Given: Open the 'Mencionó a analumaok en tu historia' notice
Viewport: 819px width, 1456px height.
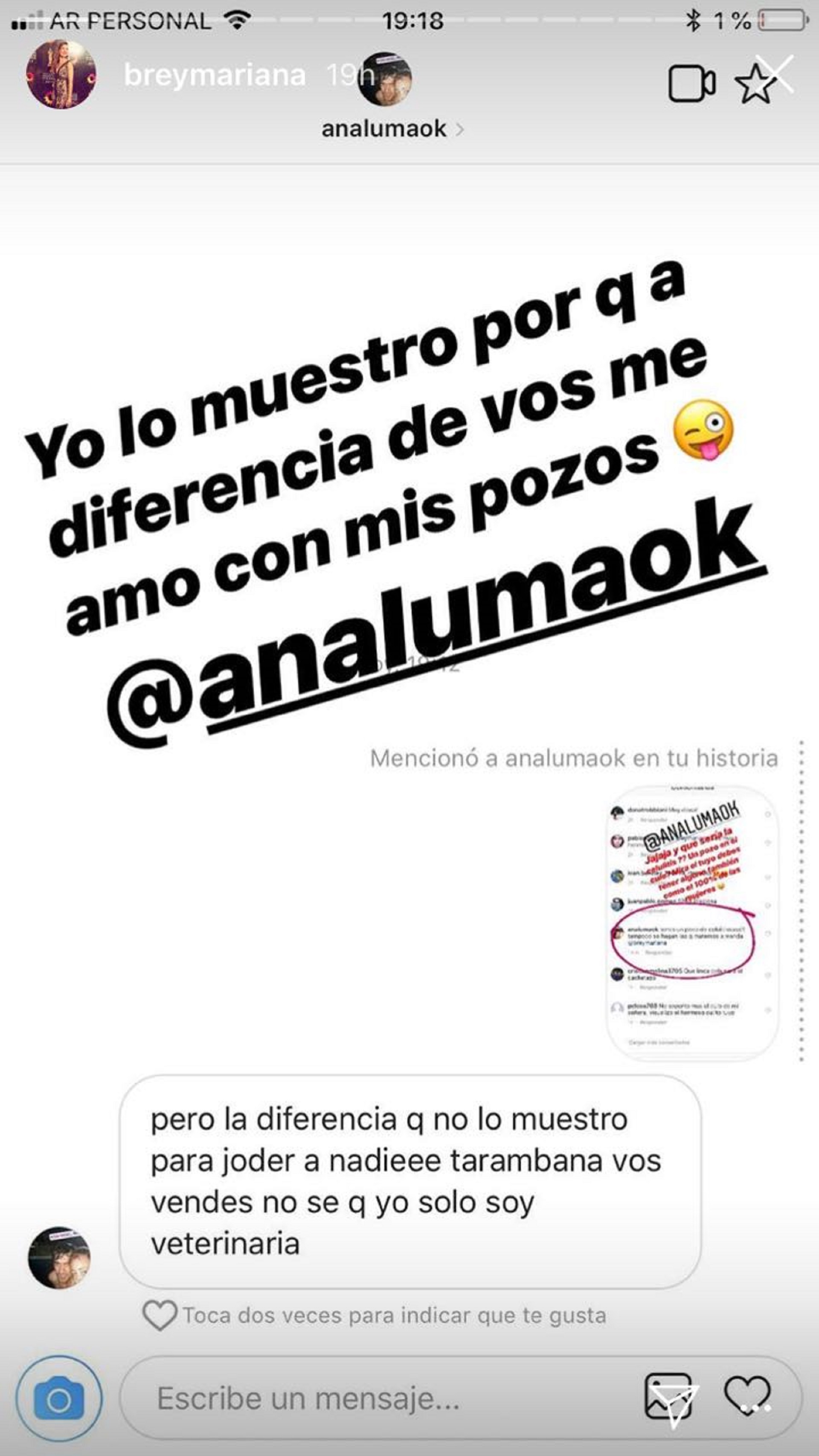Looking at the screenshot, I should click(577, 760).
